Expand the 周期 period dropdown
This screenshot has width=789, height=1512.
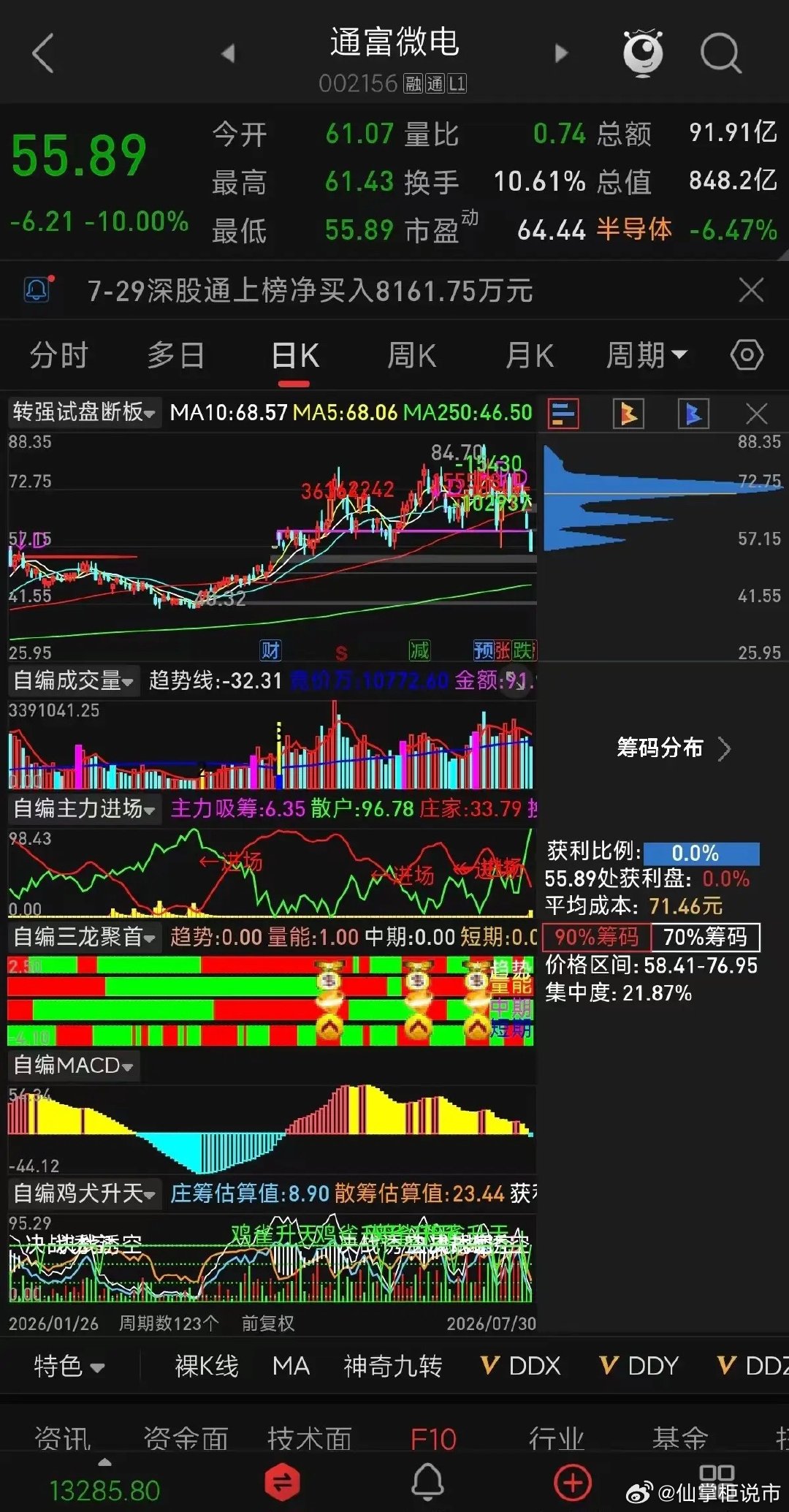point(647,356)
